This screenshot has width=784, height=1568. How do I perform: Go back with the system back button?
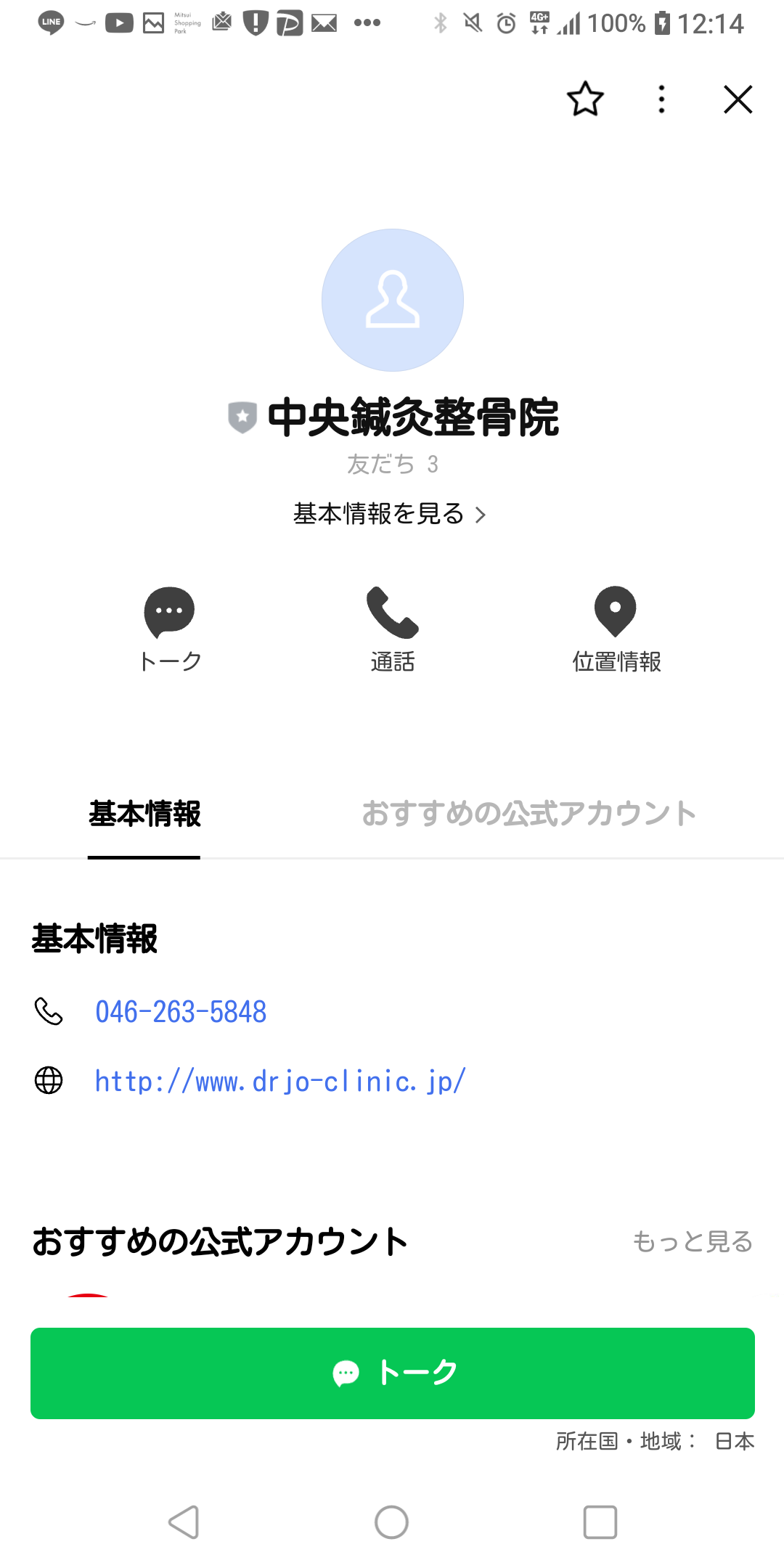click(x=184, y=1522)
